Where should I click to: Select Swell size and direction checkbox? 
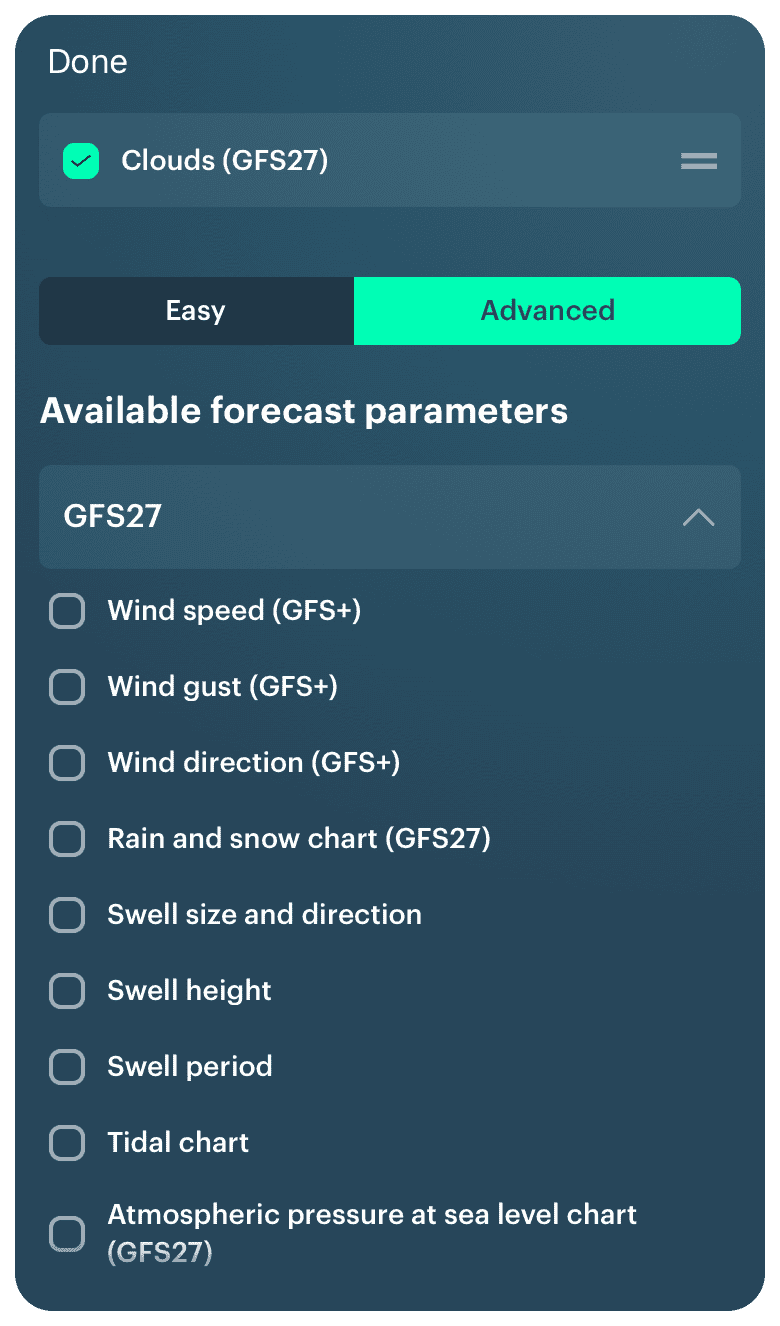(67, 915)
